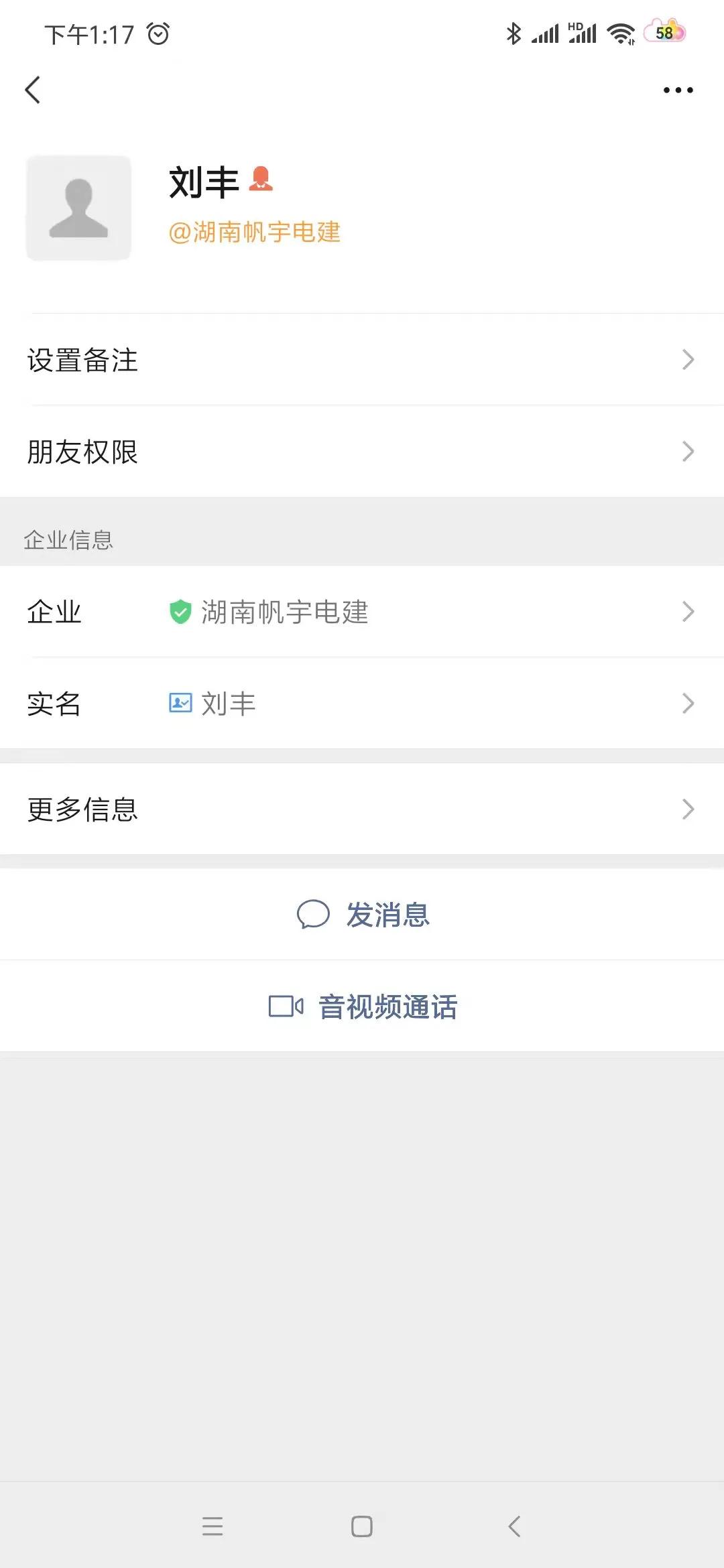The width and height of the screenshot is (724, 1568).
Task: Tap the alarm clock icon in status bar
Action: (x=156, y=32)
